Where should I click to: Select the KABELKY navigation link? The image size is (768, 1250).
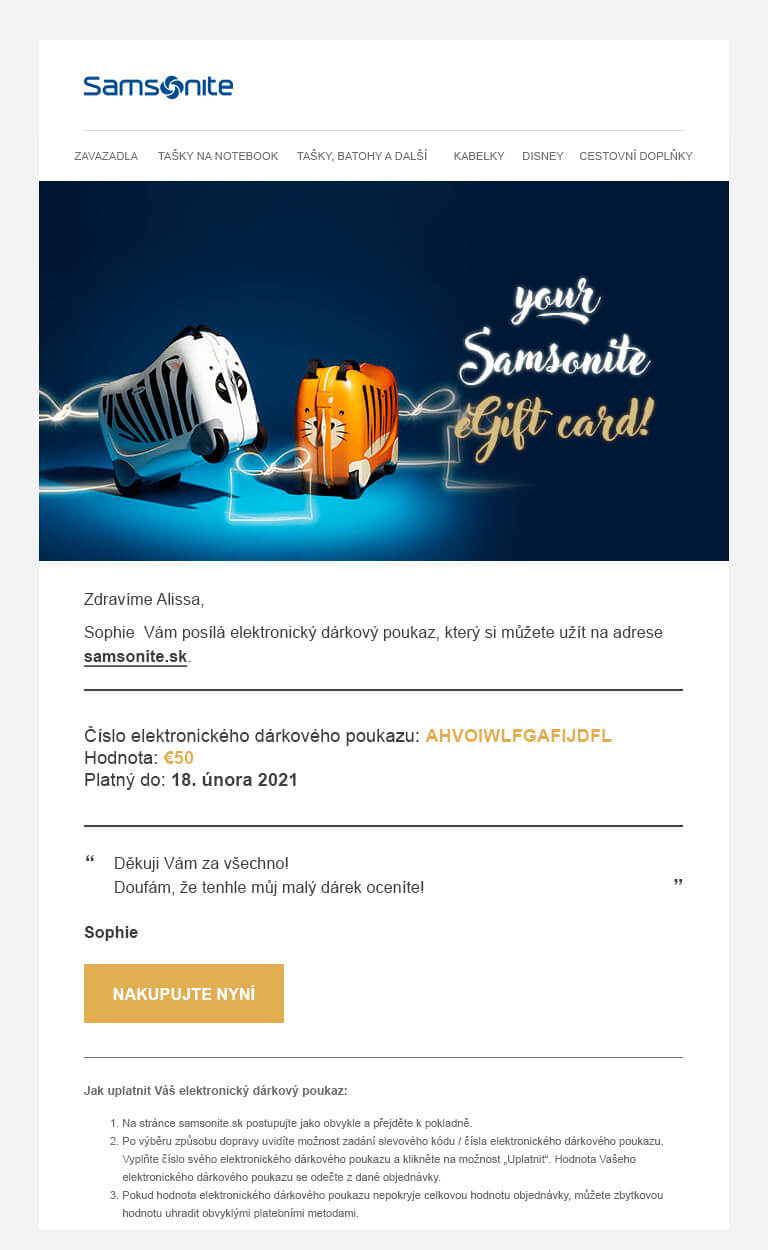tap(479, 156)
